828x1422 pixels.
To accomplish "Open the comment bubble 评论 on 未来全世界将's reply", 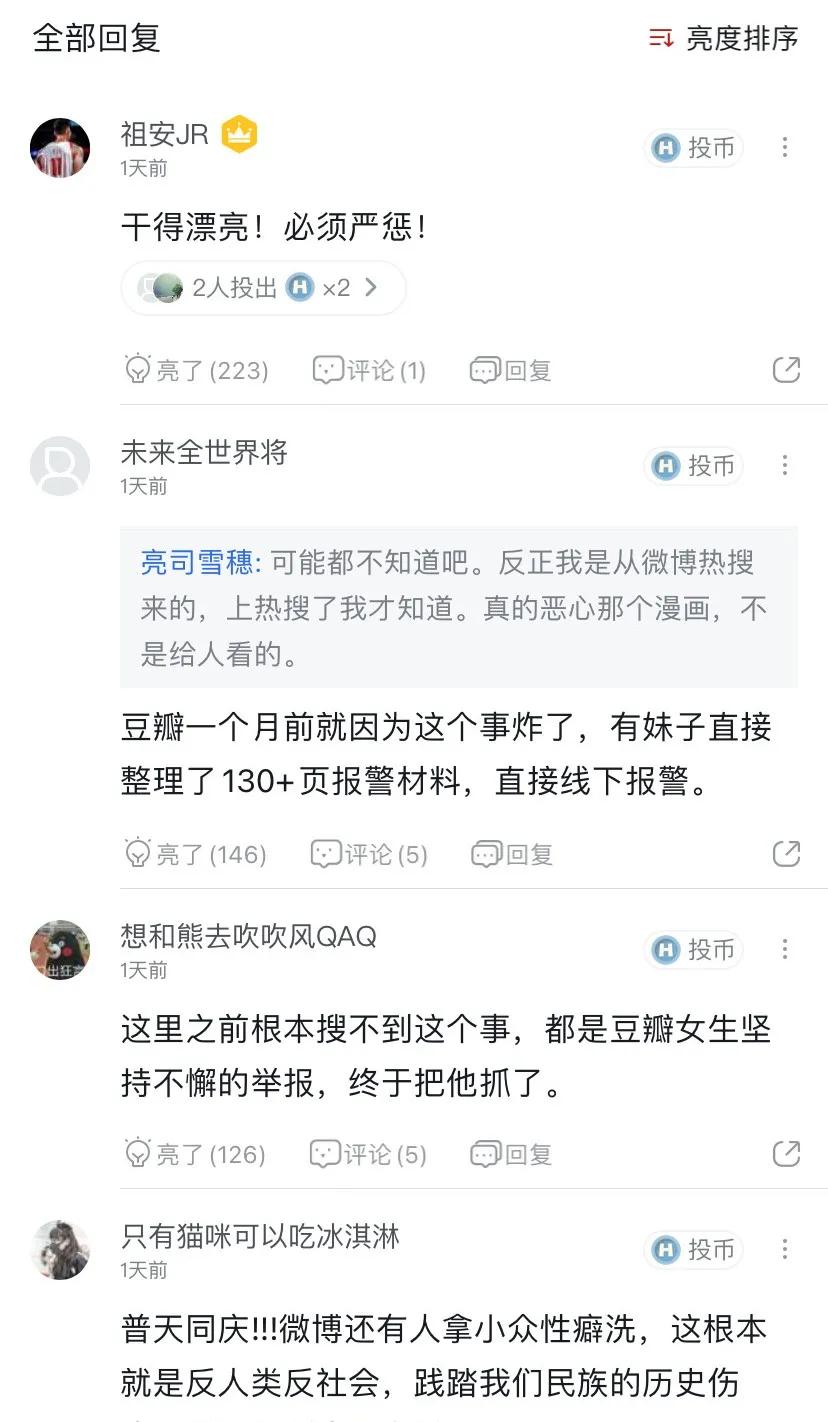I will [330, 854].
